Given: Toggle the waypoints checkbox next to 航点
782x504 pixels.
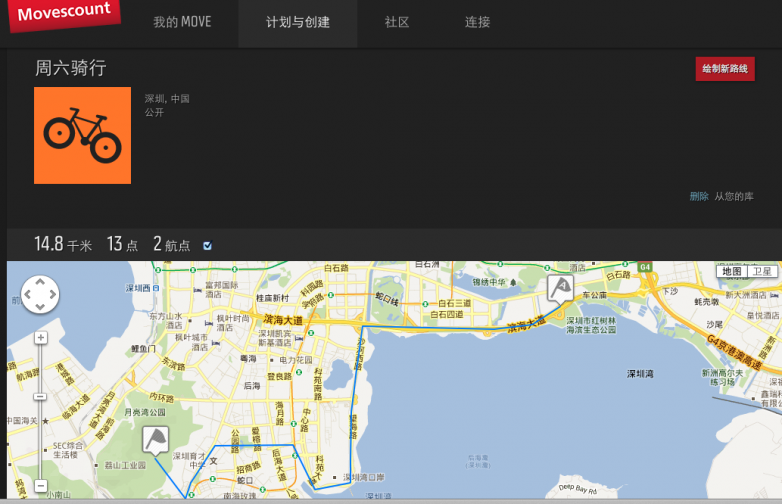Looking at the screenshot, I should tap(207, 245).
